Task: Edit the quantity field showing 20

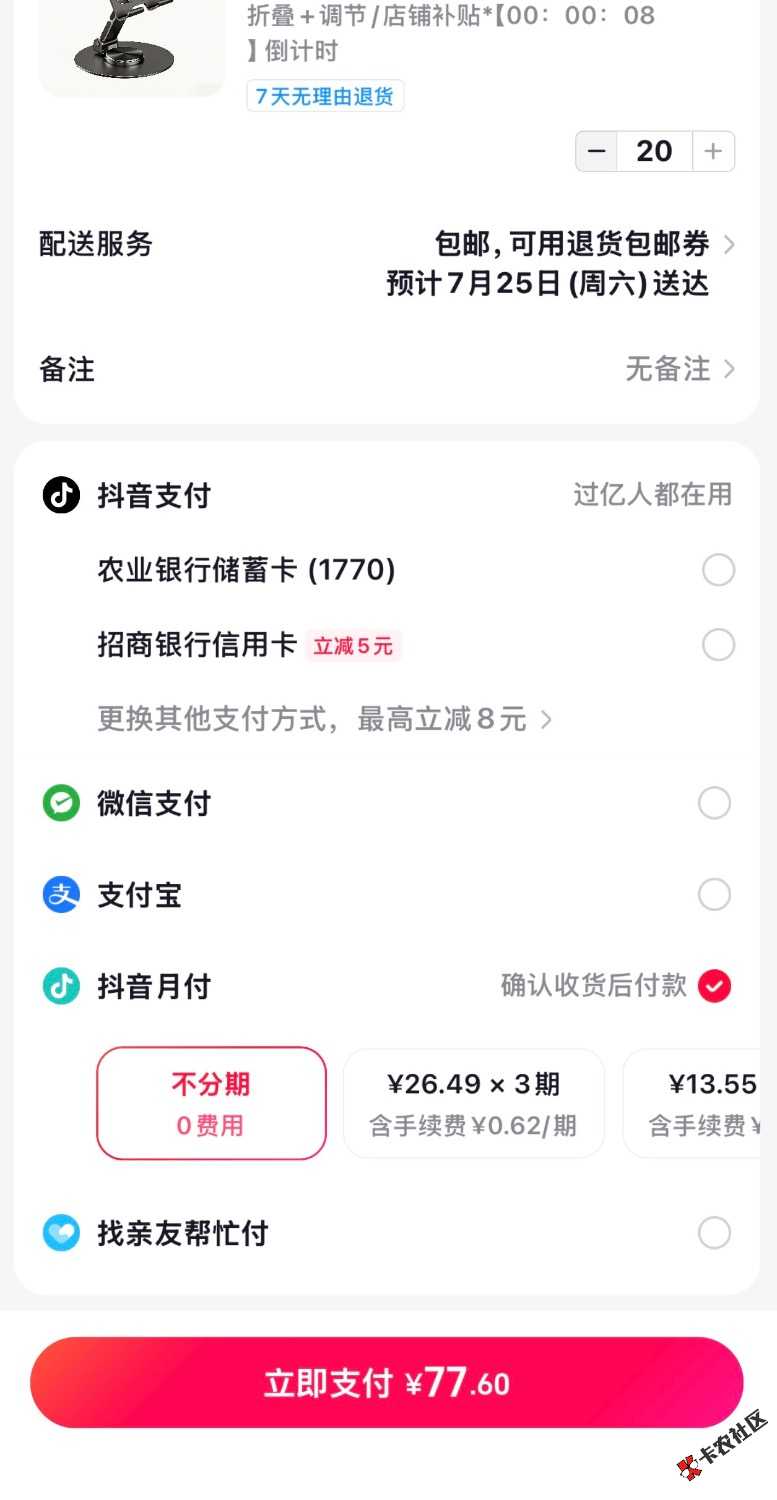Action: (x=655, y=151)
